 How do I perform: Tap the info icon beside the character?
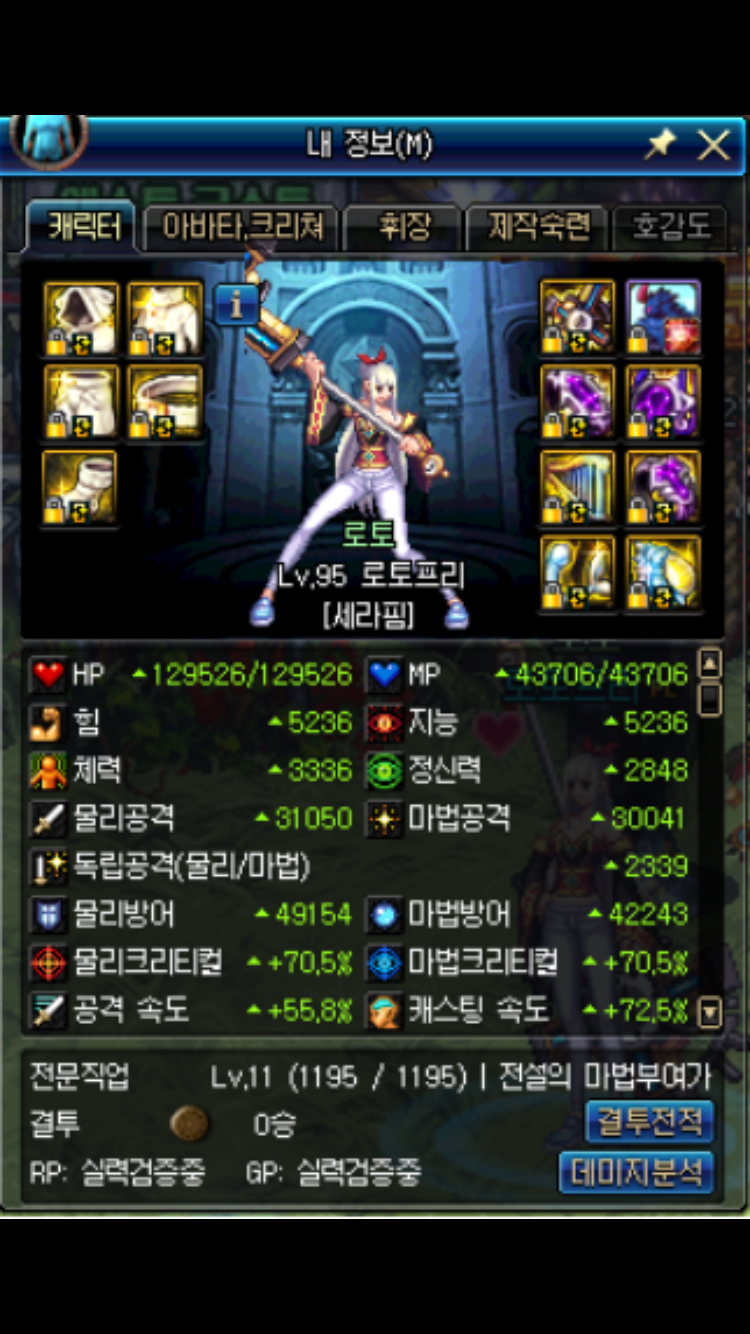[x=236, y=305]
